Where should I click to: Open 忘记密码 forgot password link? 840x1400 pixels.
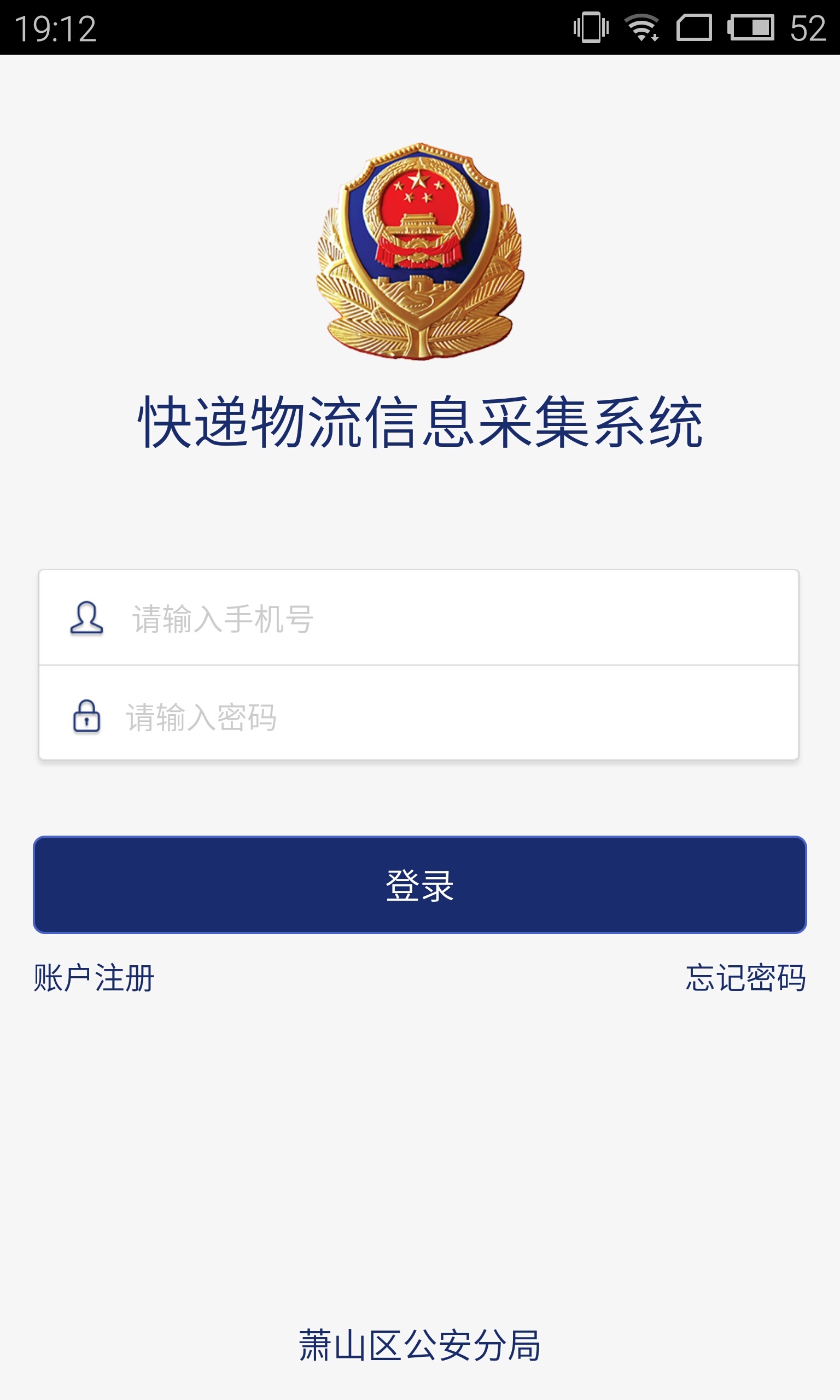pyautogui.click(x=745, y=978)
